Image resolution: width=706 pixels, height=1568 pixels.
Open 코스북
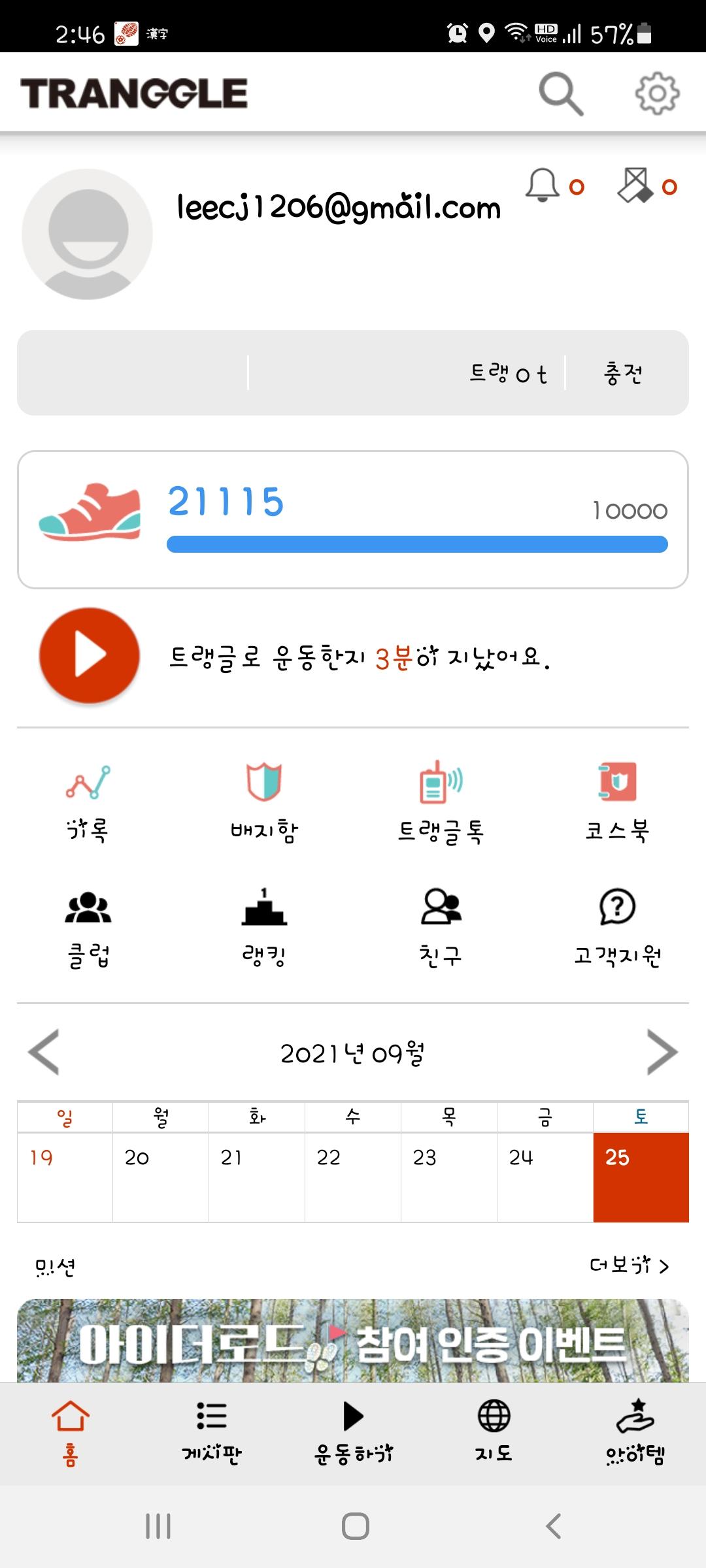(x=617, y=802)
